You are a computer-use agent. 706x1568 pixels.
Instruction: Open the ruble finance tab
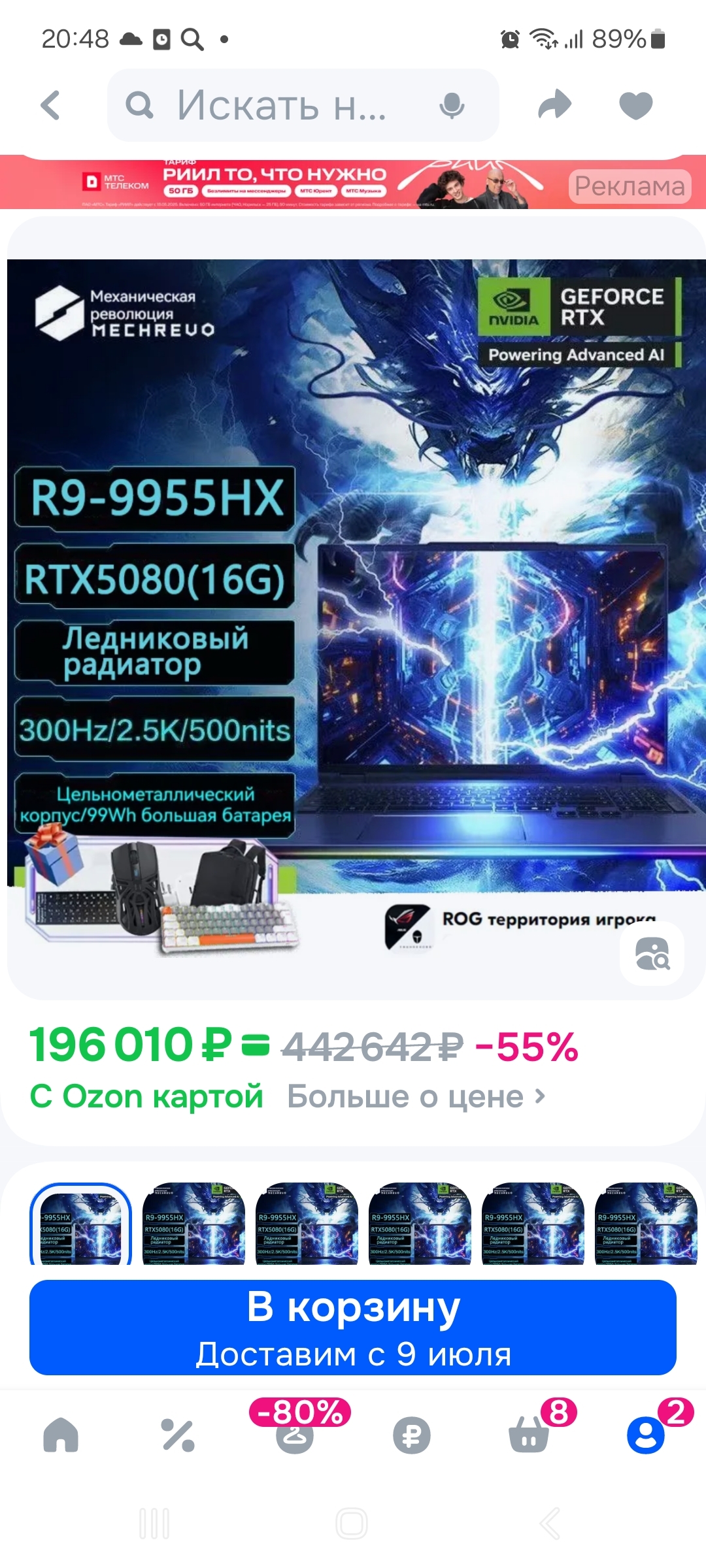pos(412,1435)
